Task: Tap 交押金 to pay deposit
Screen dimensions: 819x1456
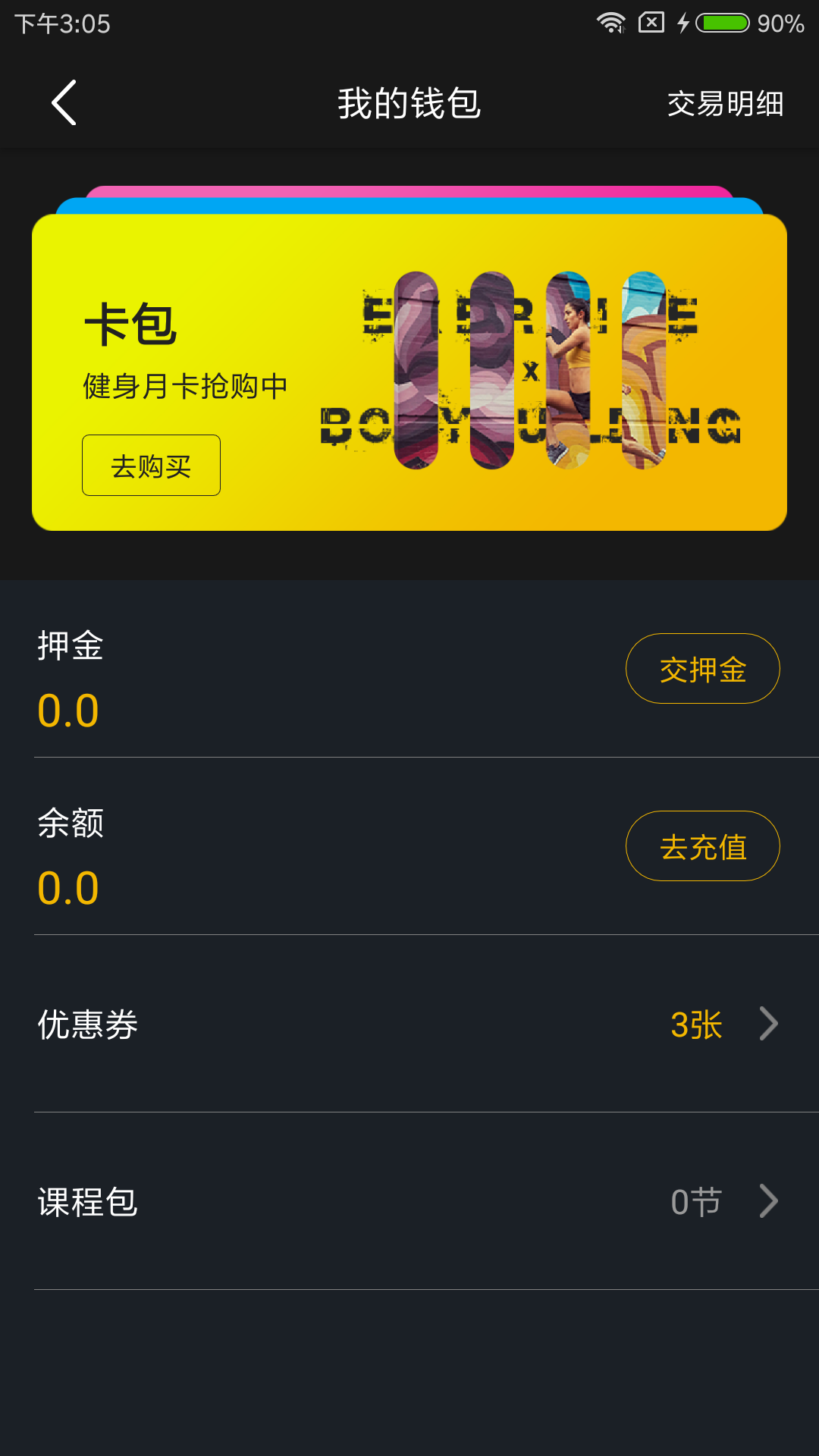Action: click(702, 668)
